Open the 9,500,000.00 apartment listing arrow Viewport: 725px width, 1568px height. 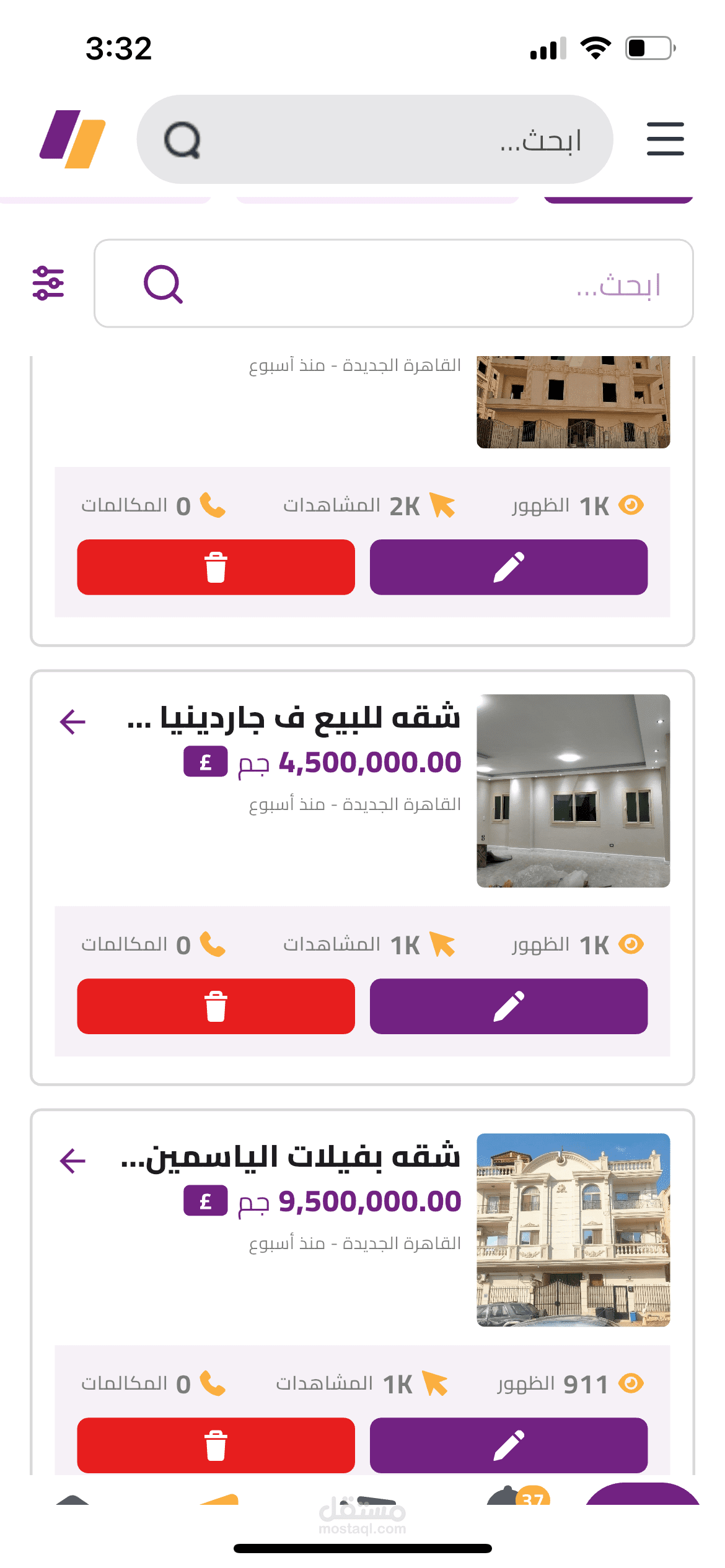72,1161
